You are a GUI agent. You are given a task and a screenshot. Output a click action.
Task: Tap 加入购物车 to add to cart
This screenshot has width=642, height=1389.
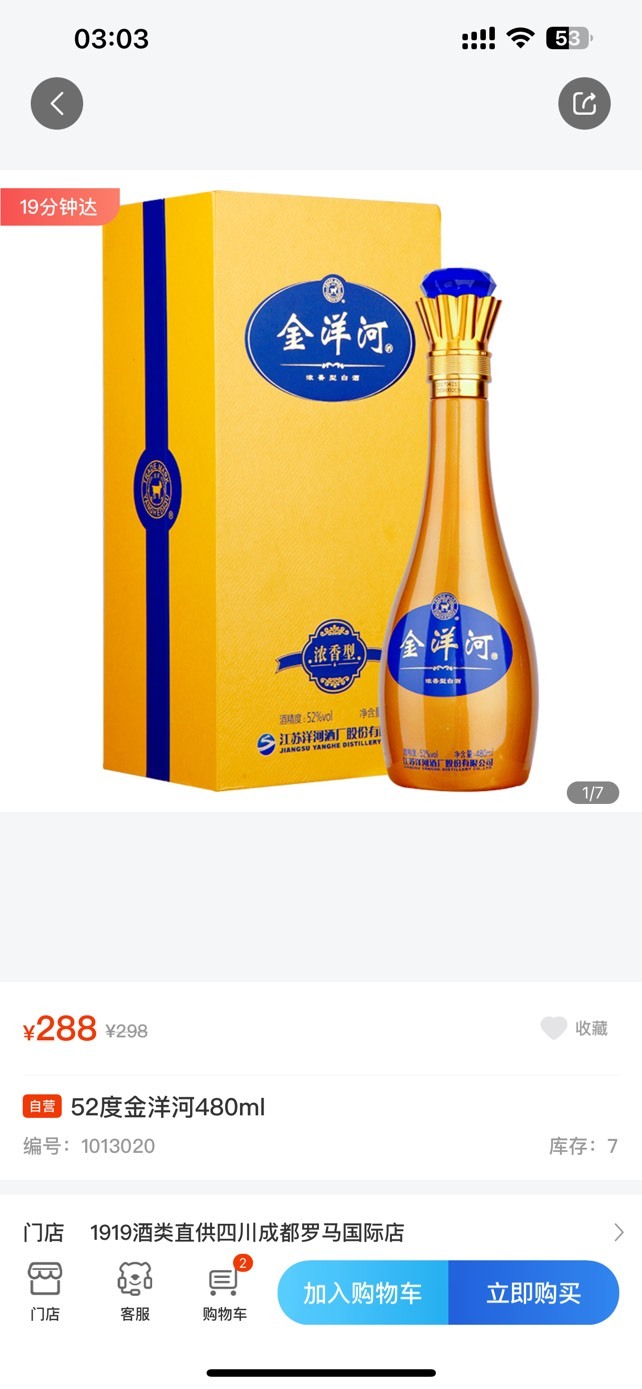coord(363,1293)
